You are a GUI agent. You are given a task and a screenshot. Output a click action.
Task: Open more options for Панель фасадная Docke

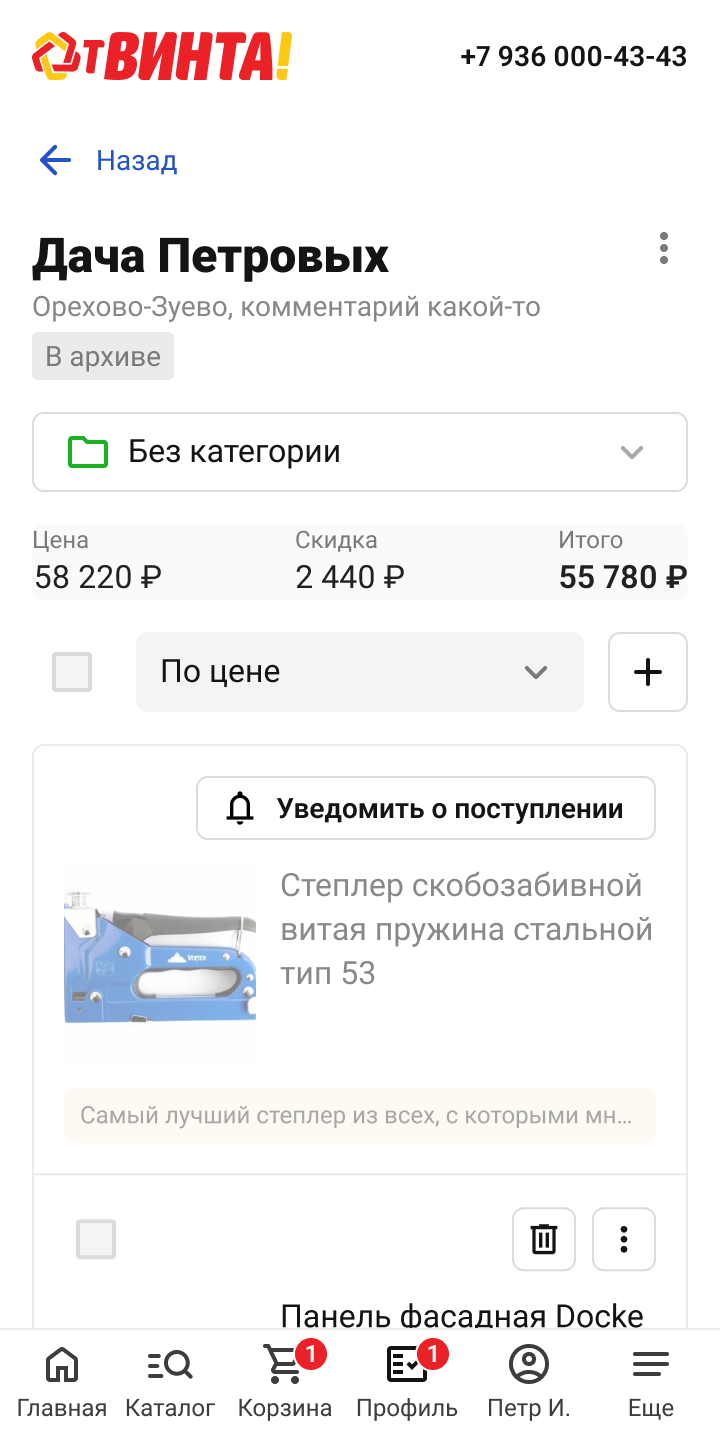coord(624,1240)
